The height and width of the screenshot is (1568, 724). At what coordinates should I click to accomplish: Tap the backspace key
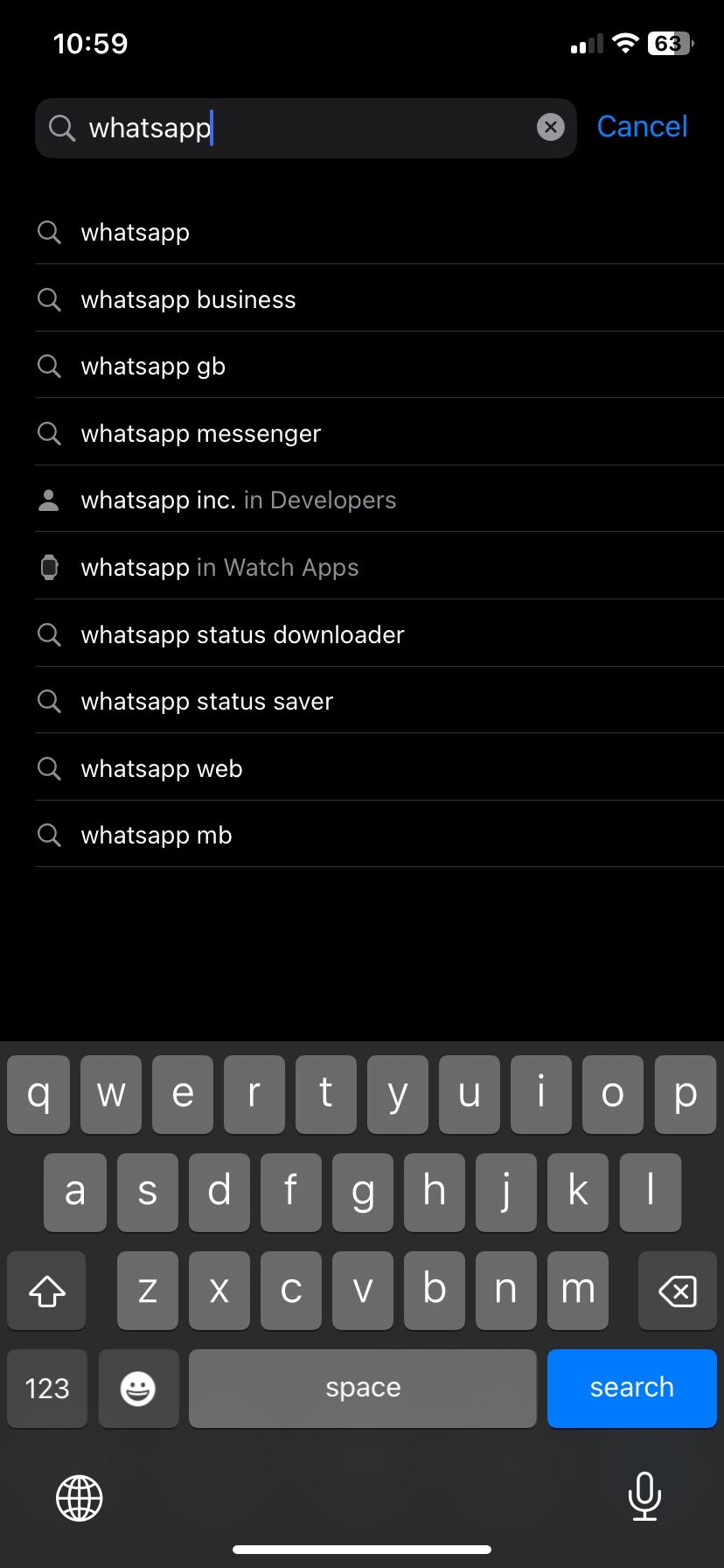click(x=677, y=1291)
